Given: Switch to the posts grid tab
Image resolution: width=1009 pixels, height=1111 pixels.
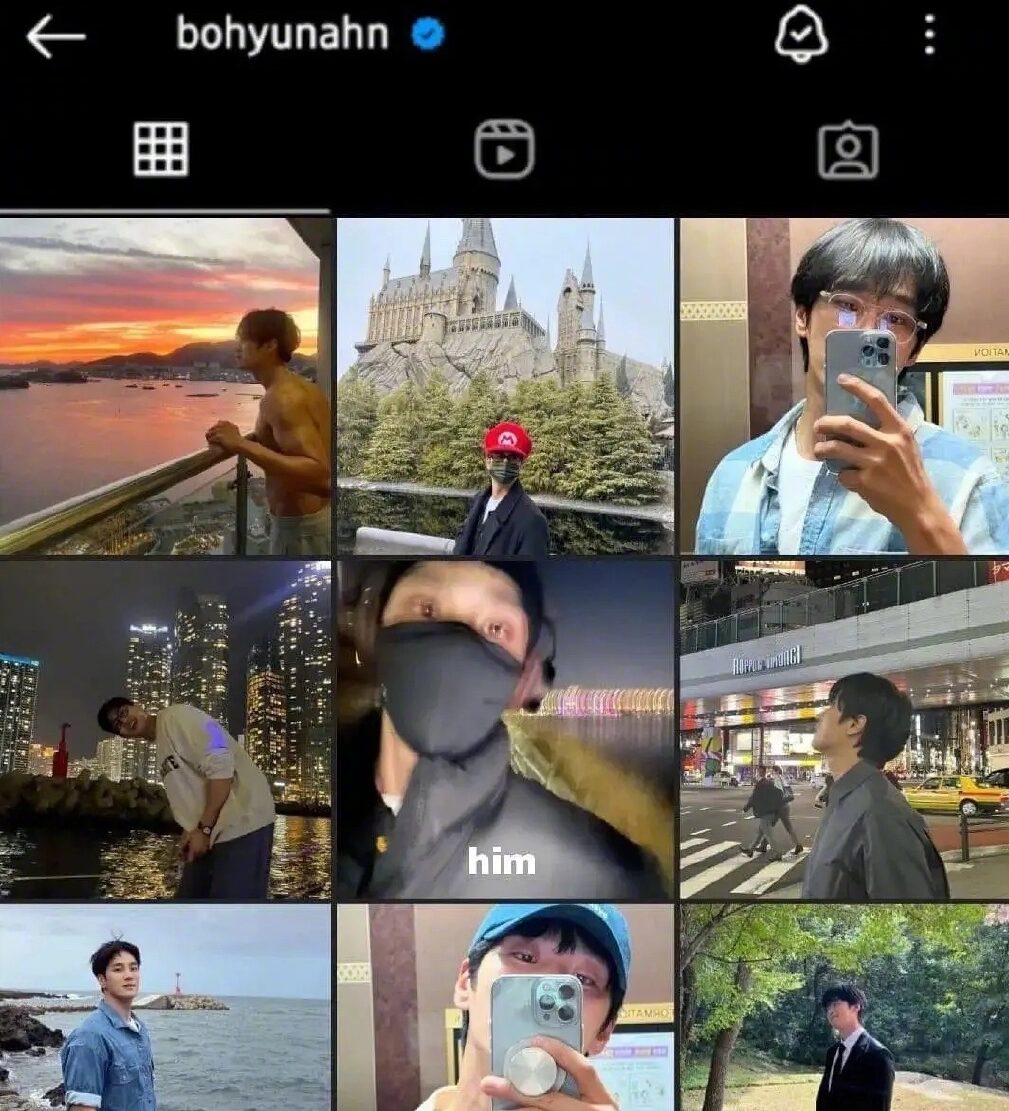Looking at the screenshot, I should [161, 150].
